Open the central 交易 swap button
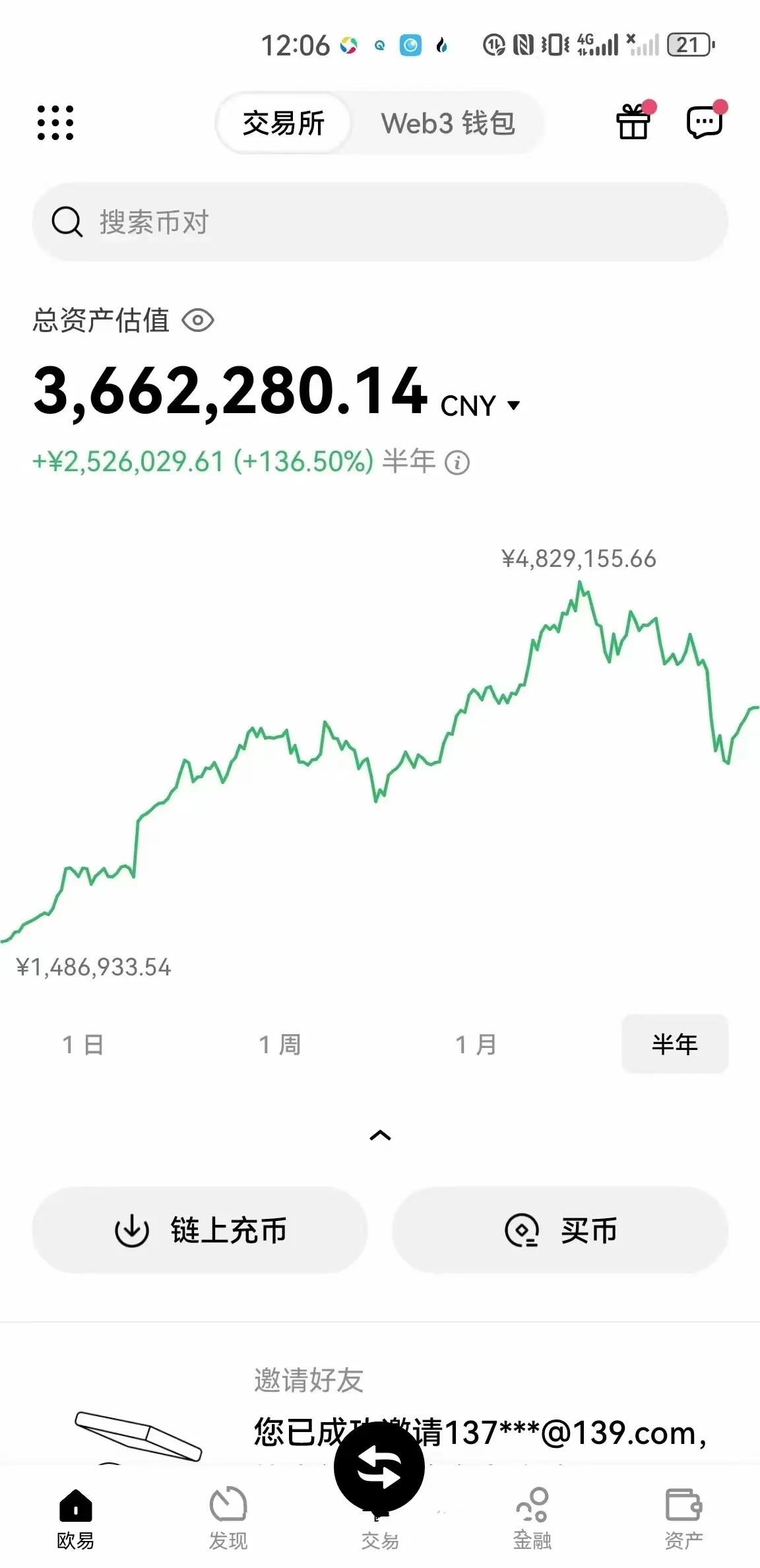 [379, 1466]
